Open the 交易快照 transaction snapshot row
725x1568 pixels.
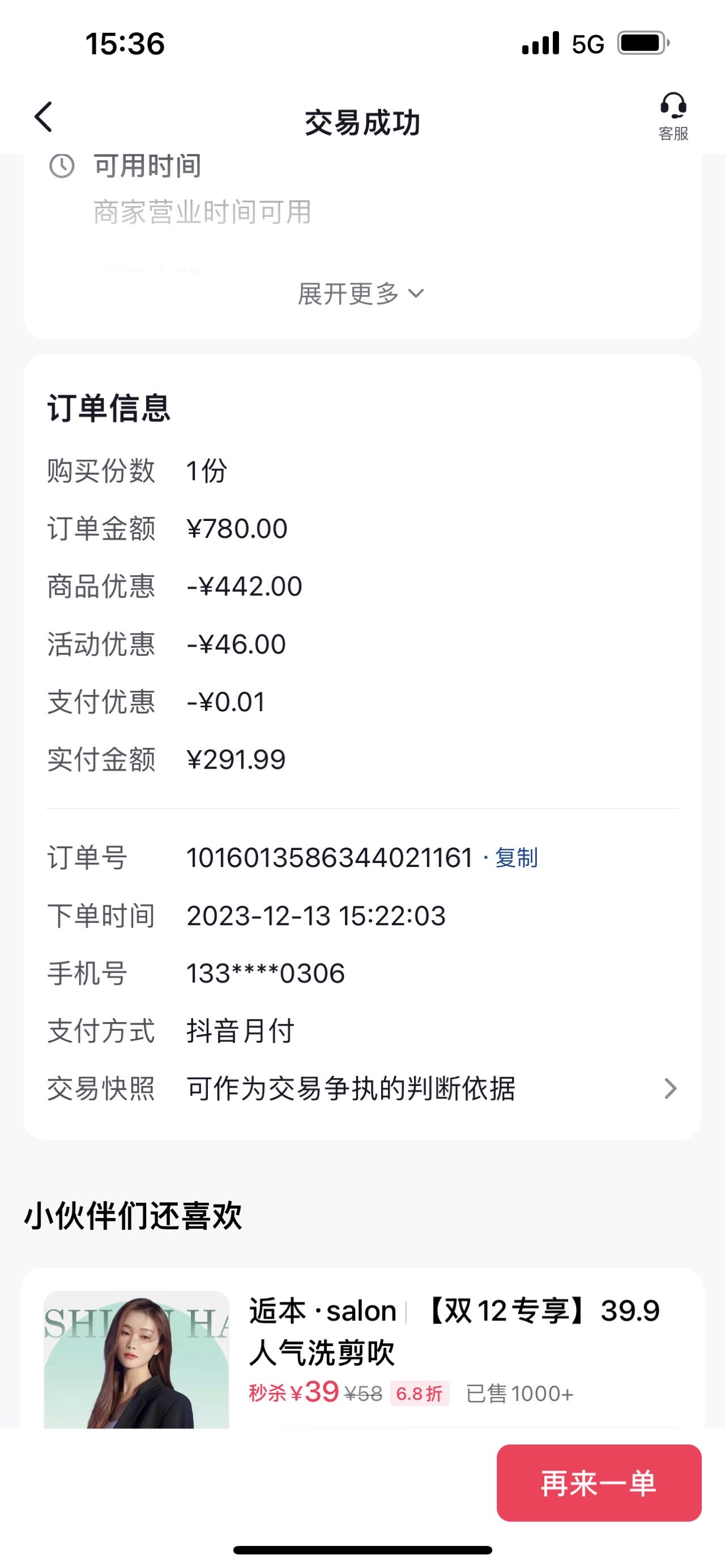[x=362, y=1088]
